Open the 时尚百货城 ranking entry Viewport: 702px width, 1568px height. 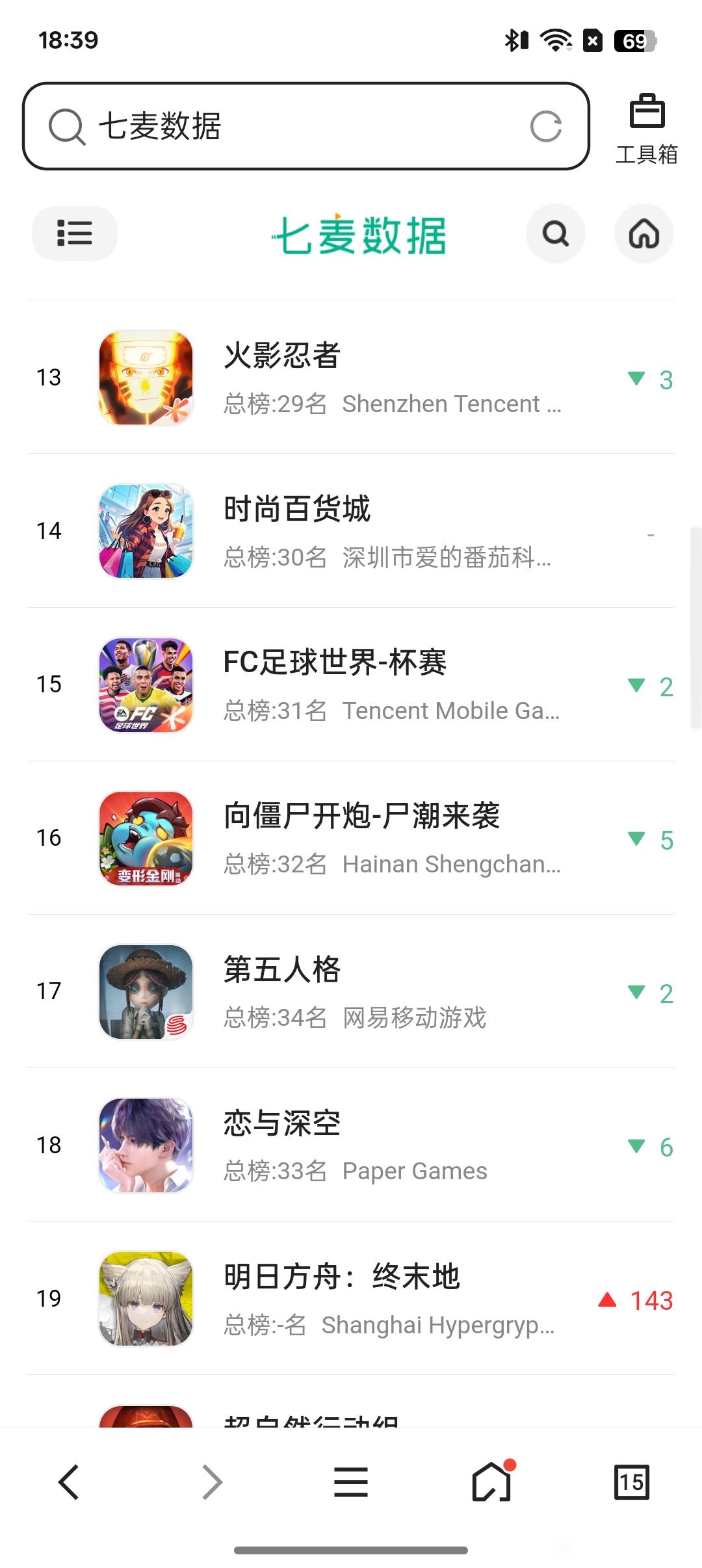click(351, 531)
